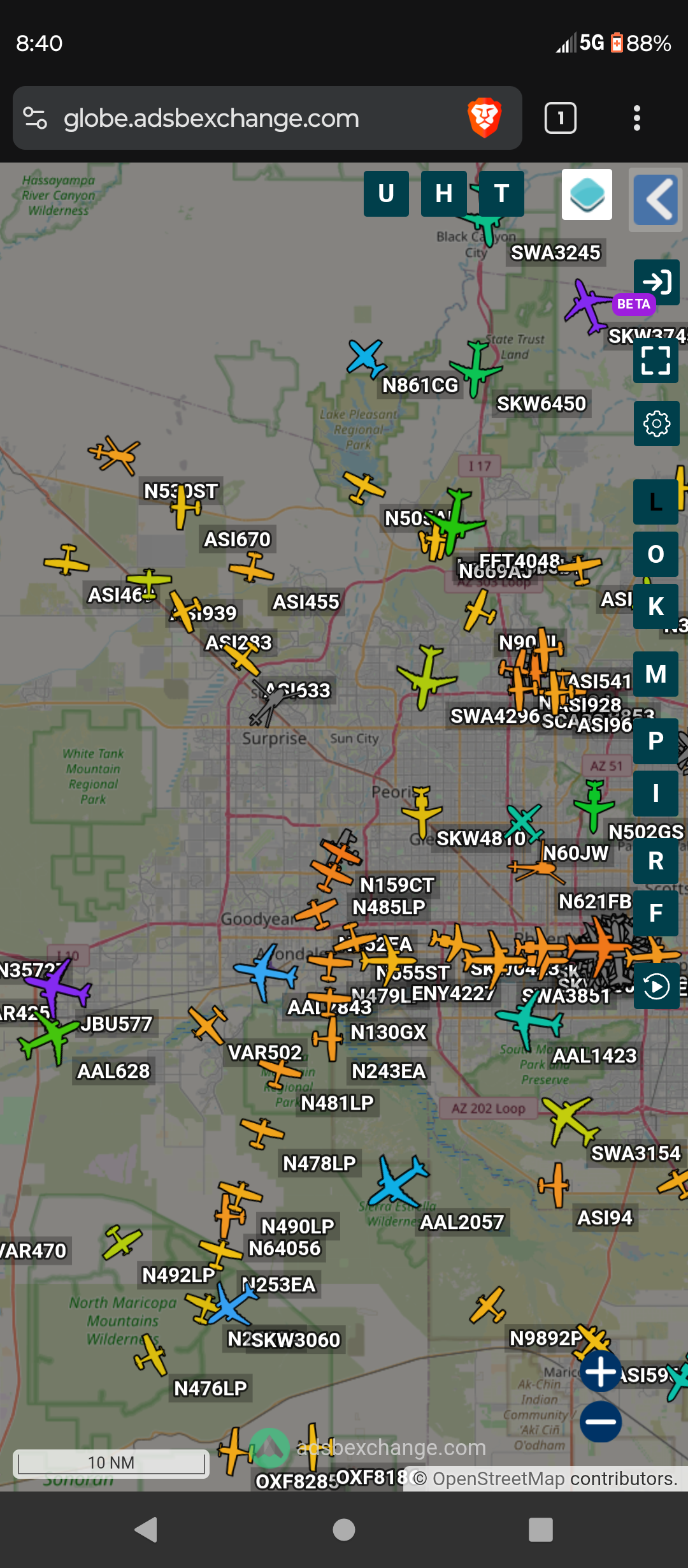Toggle the L button
Screen dimensions: 688x1568
pyautogui.click(x=656, y=502)
